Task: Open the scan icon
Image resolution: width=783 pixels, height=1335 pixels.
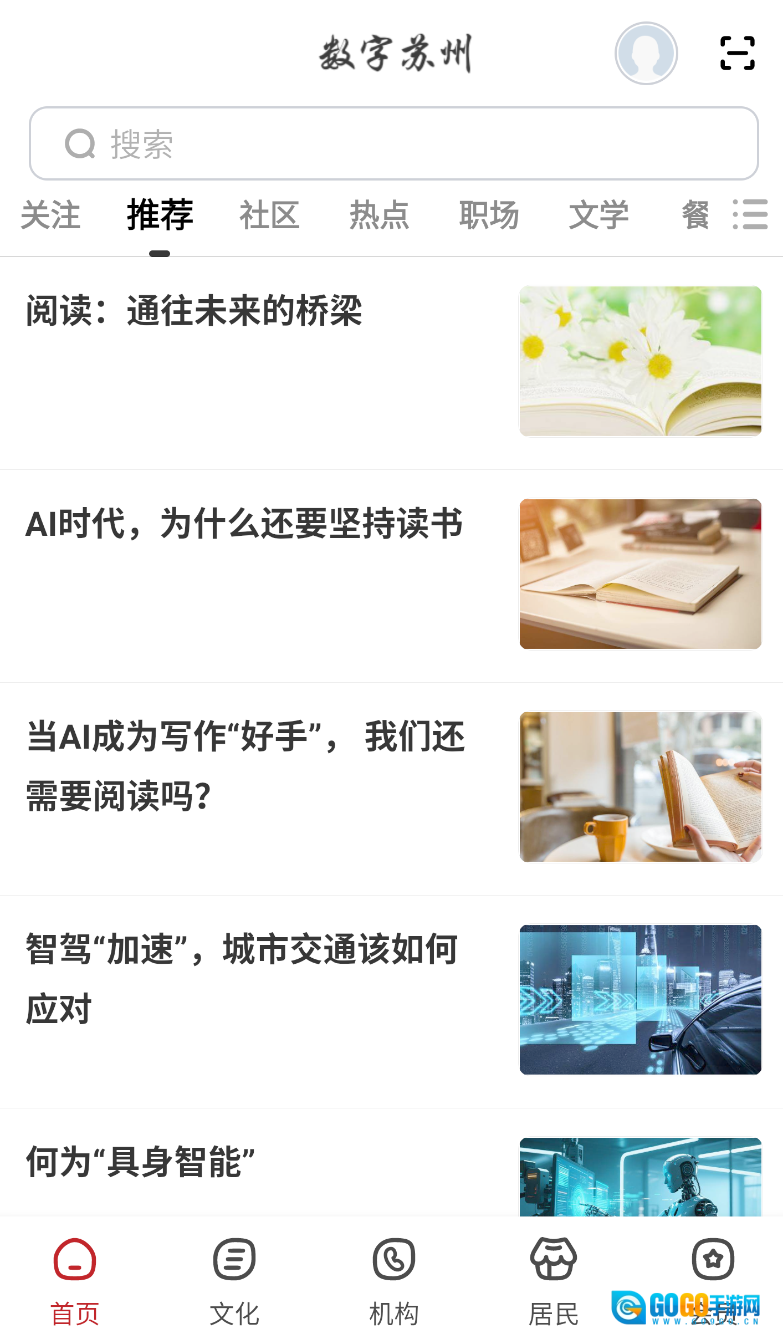Action: [x=737, y=53]
